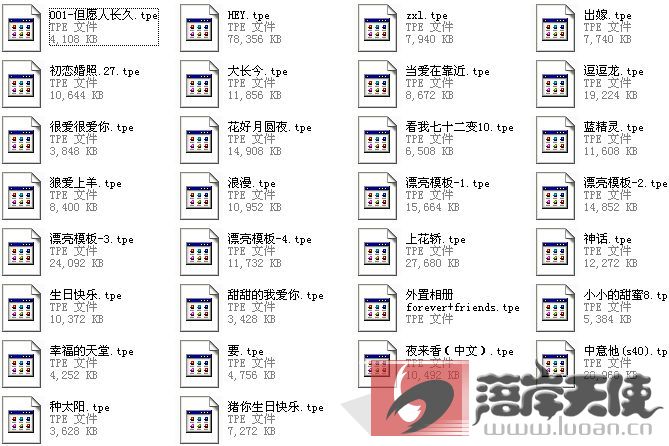Select the 甜甜的我爱你.tpe file
669x446 pixels.
(200, 307)
